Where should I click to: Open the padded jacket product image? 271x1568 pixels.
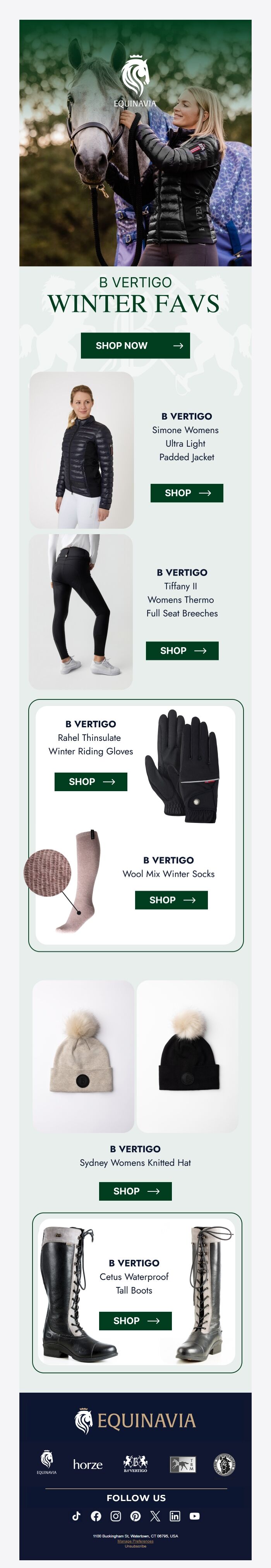82,450
